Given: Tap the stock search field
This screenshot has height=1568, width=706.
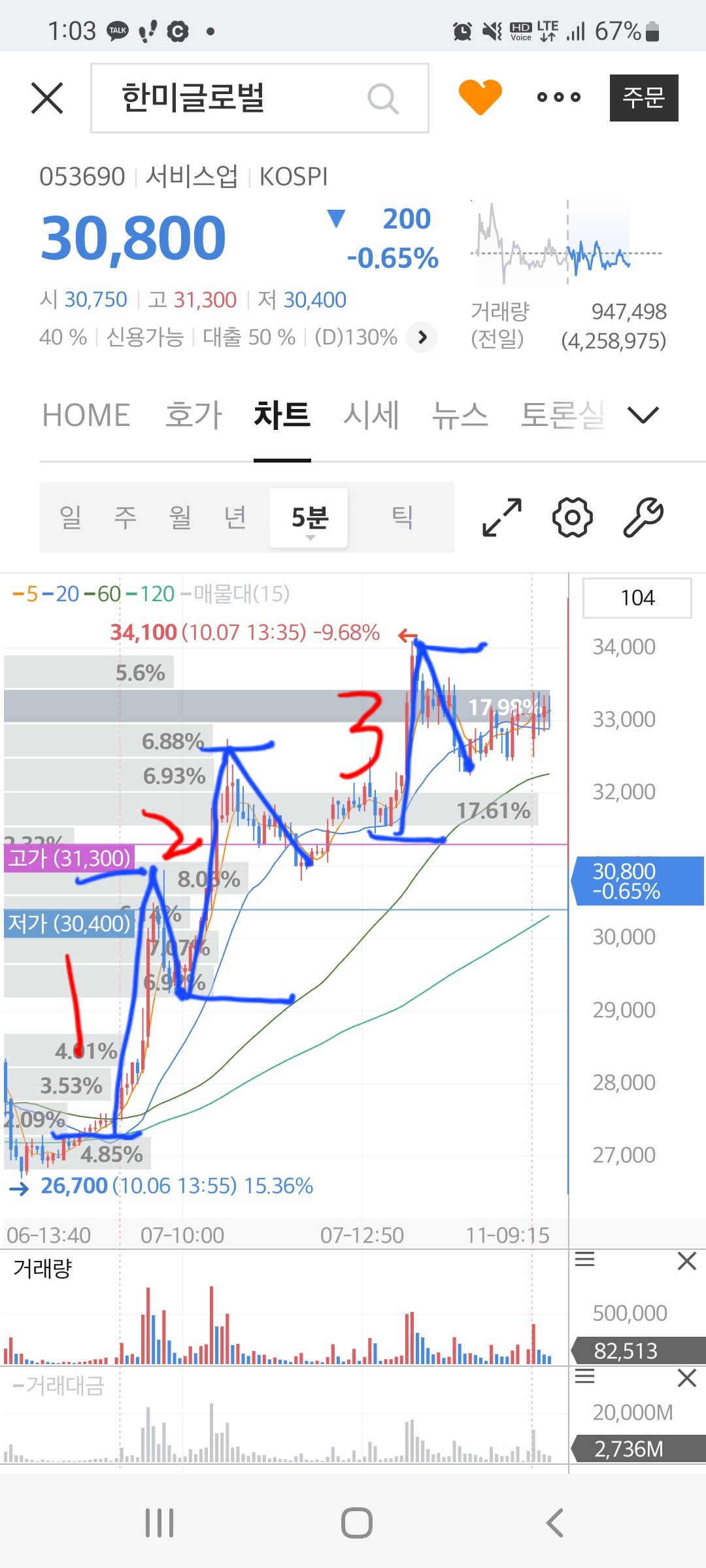Looking at the screenshot, I should tap(242, 98).
